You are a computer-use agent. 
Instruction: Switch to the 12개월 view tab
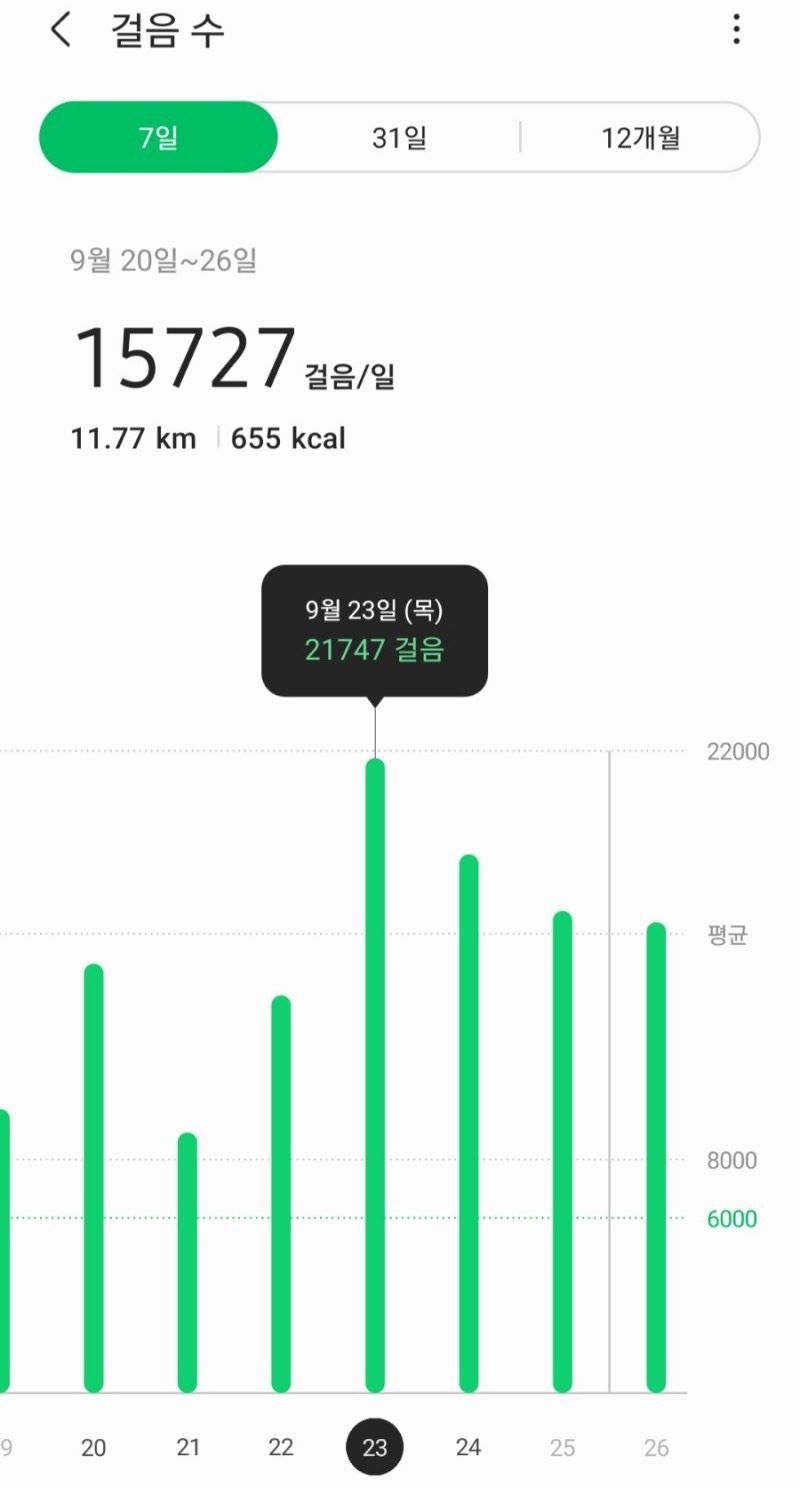pyautogui.click(x=640, y=137)
